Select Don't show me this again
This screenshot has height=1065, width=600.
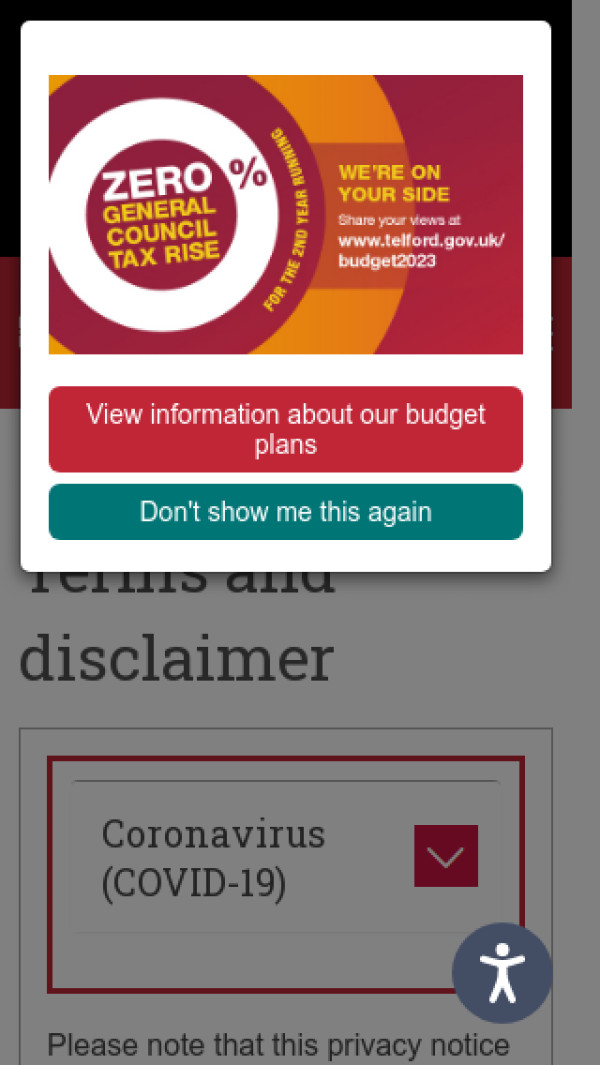click(285, 512)
